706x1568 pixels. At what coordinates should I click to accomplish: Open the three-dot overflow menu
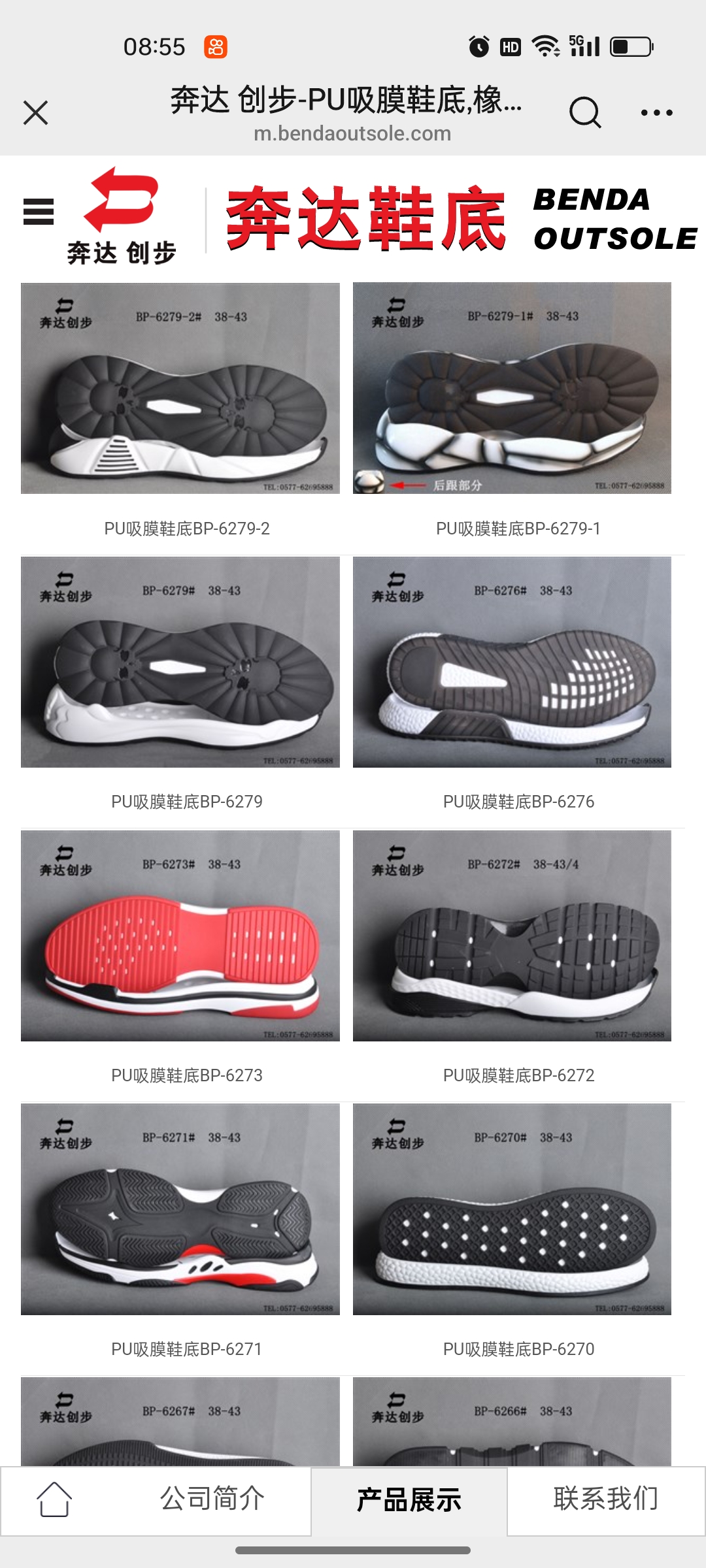[x=656, y=112]
